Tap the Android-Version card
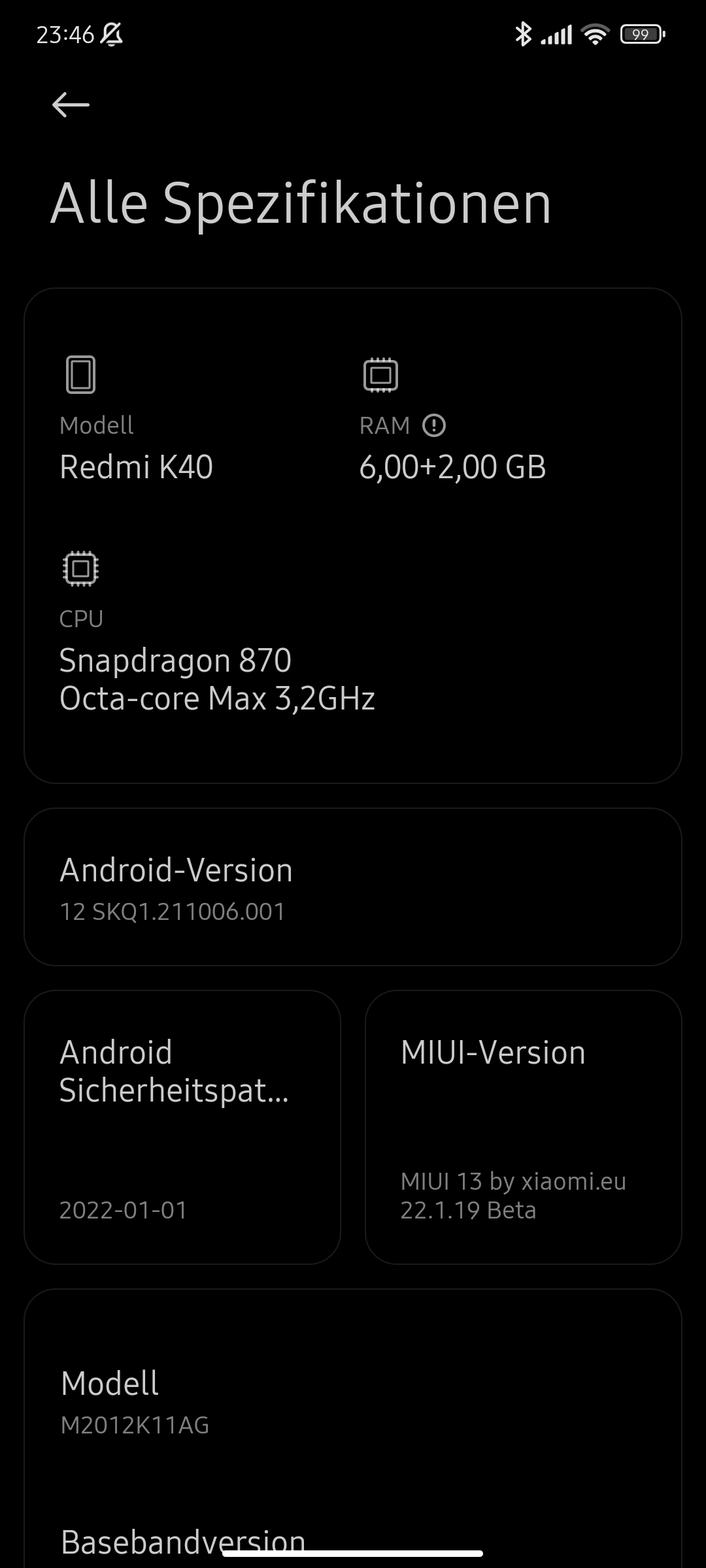The width and height of the screenshot is (706, 1568). point(353,887)
